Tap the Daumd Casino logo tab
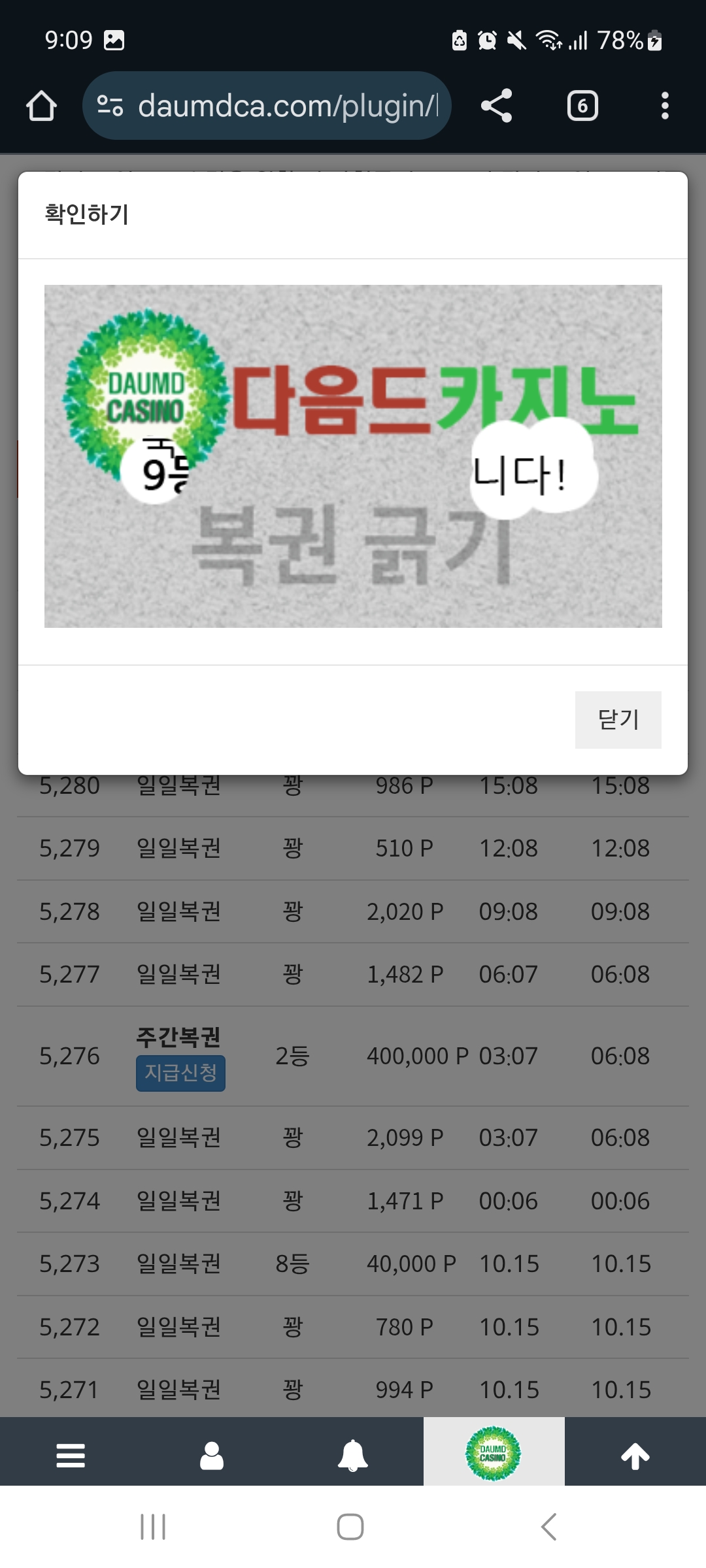This screenshot has width=706, height=1568. coord(494,1454)
